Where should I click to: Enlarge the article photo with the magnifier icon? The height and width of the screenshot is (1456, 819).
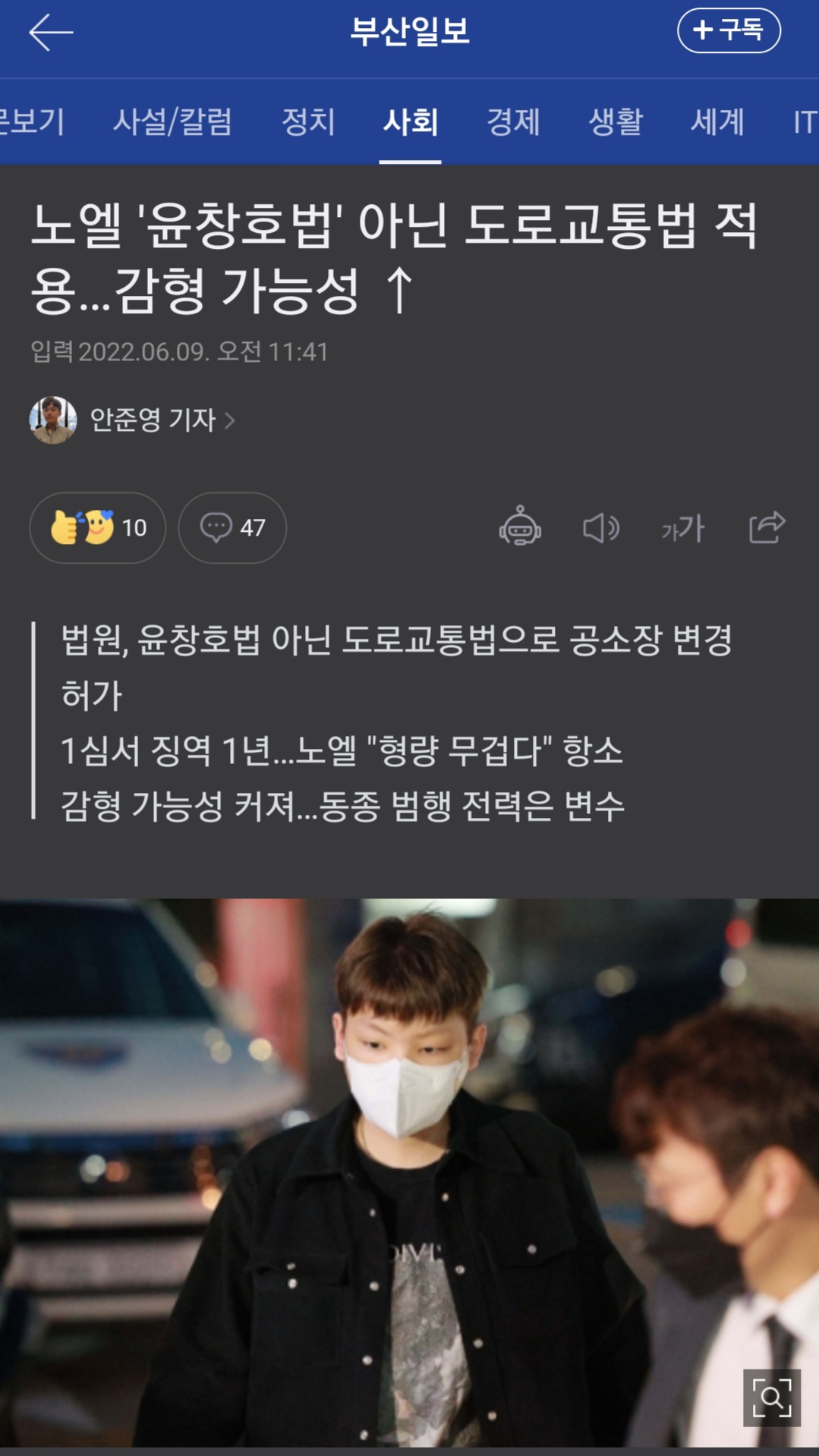(771, 1398)
